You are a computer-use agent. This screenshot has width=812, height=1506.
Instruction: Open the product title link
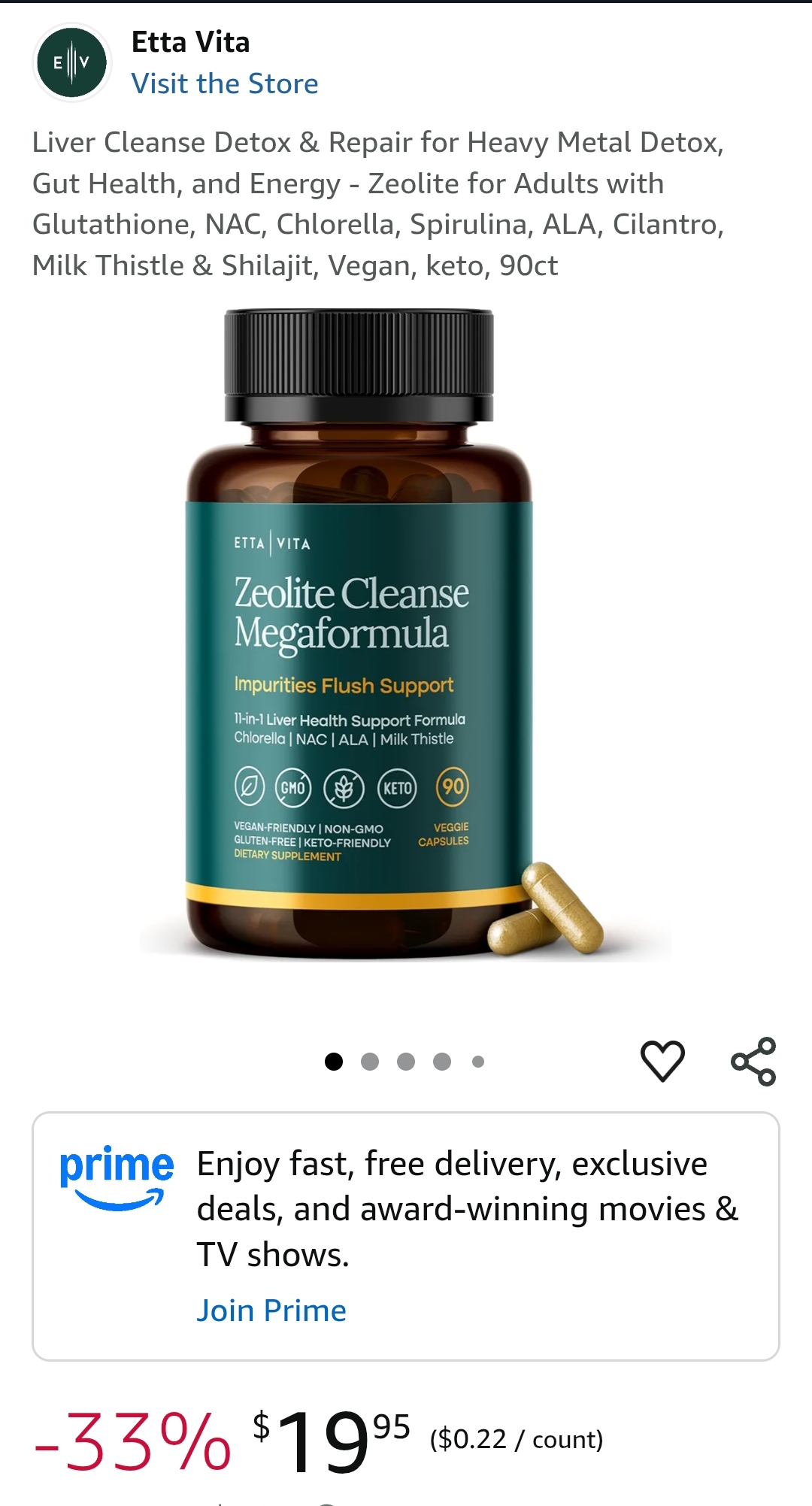(380, 203)
